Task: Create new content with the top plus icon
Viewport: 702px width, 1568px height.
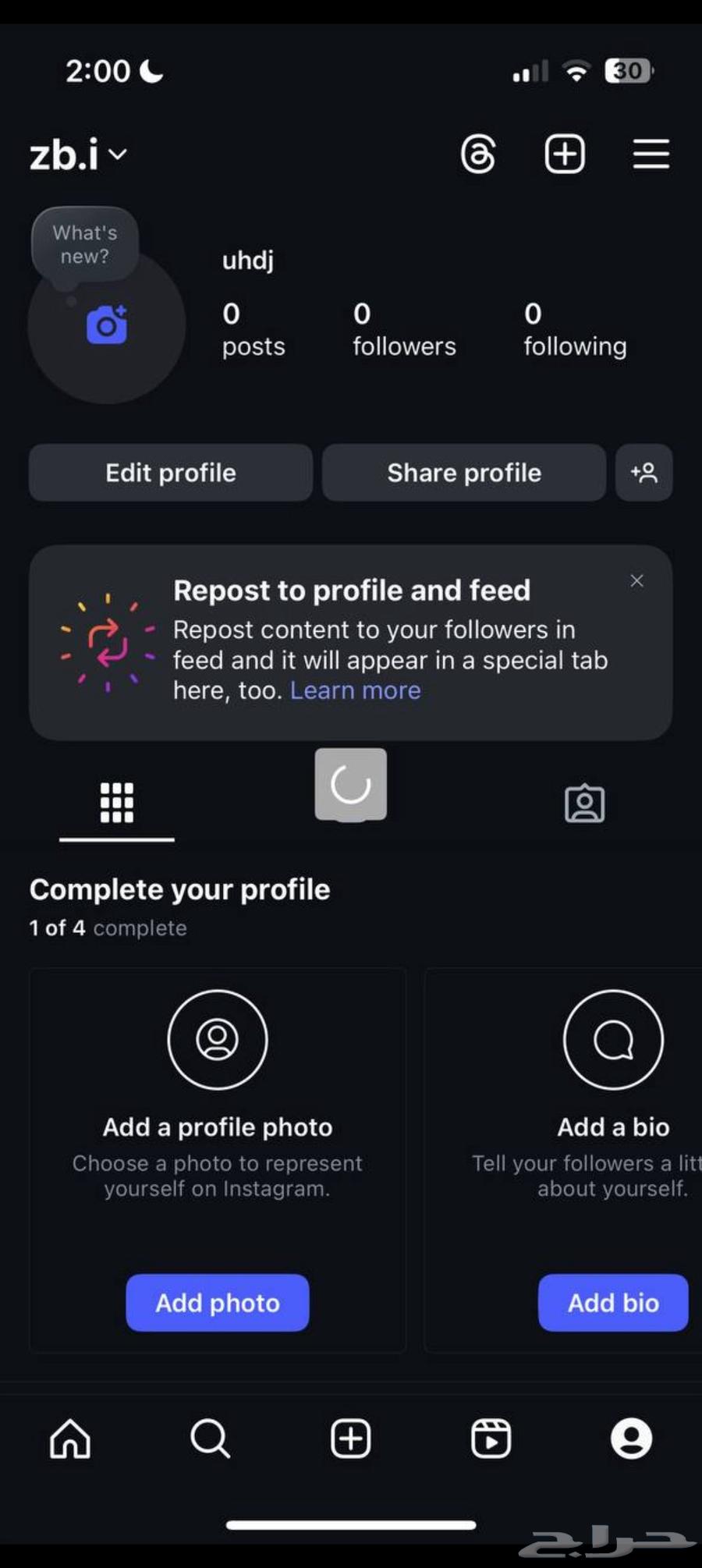Action: (x=565, y=154)
